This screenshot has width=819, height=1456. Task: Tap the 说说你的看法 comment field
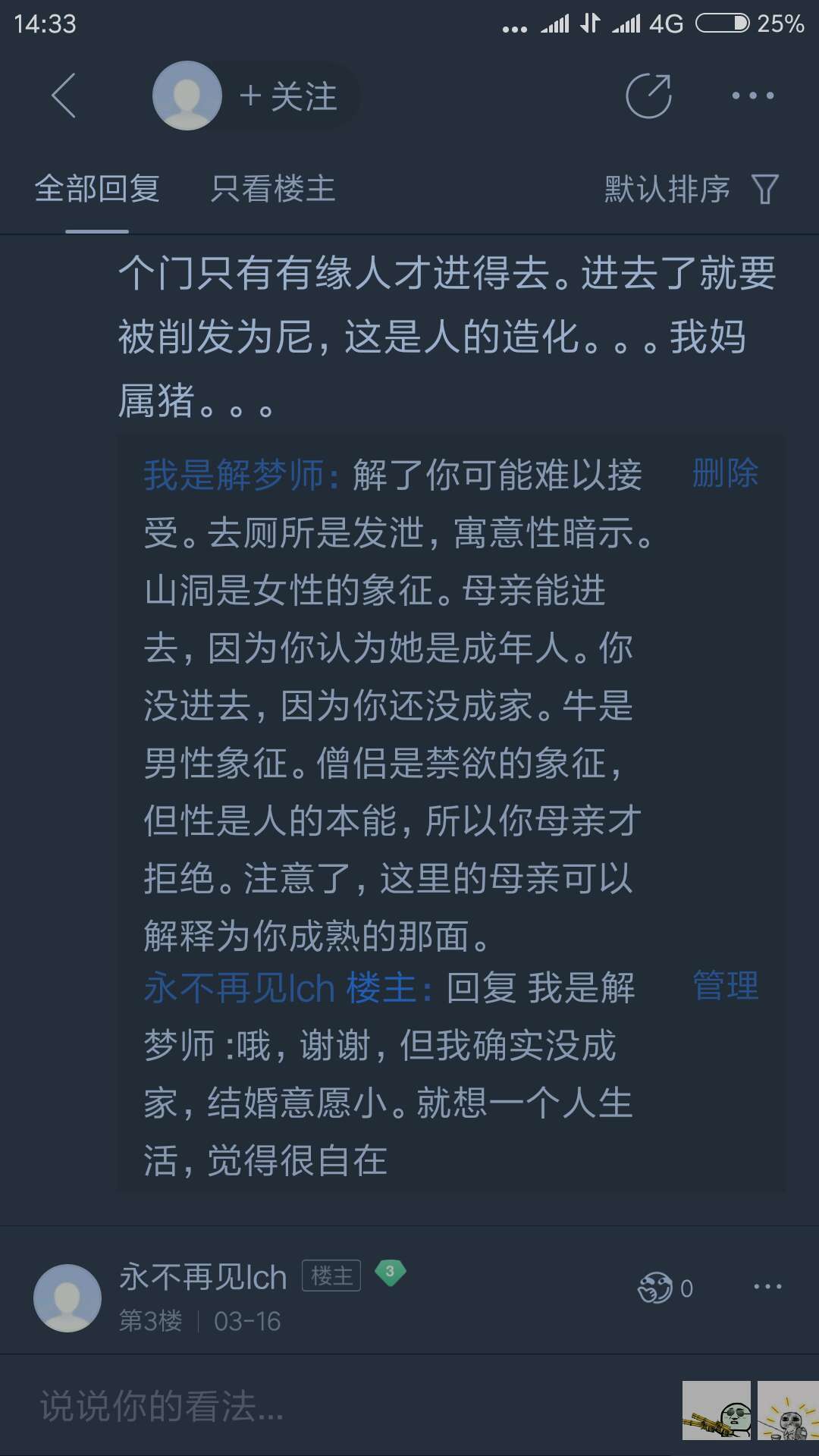click(x=303, y=1407)
